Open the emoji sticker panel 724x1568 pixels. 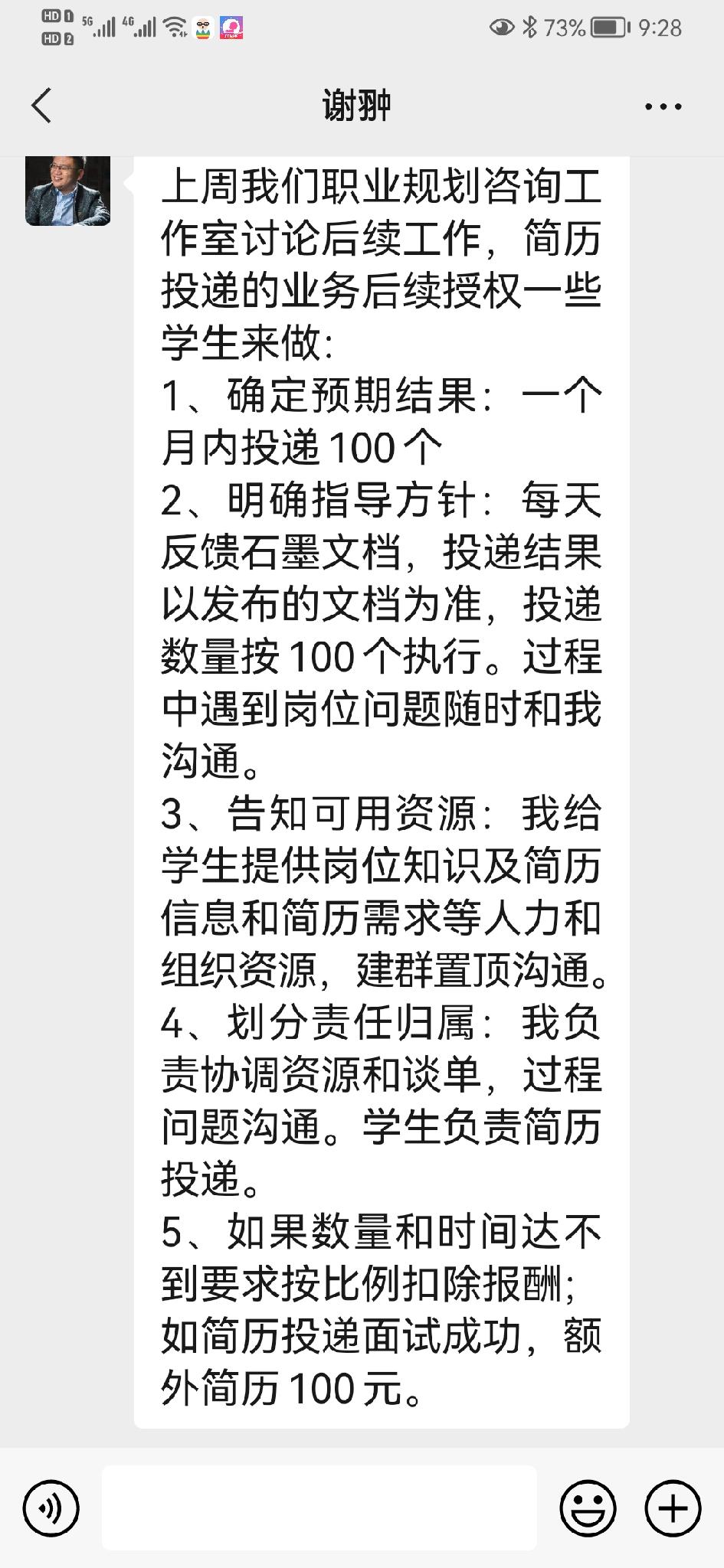click(x=588, y=1508)
